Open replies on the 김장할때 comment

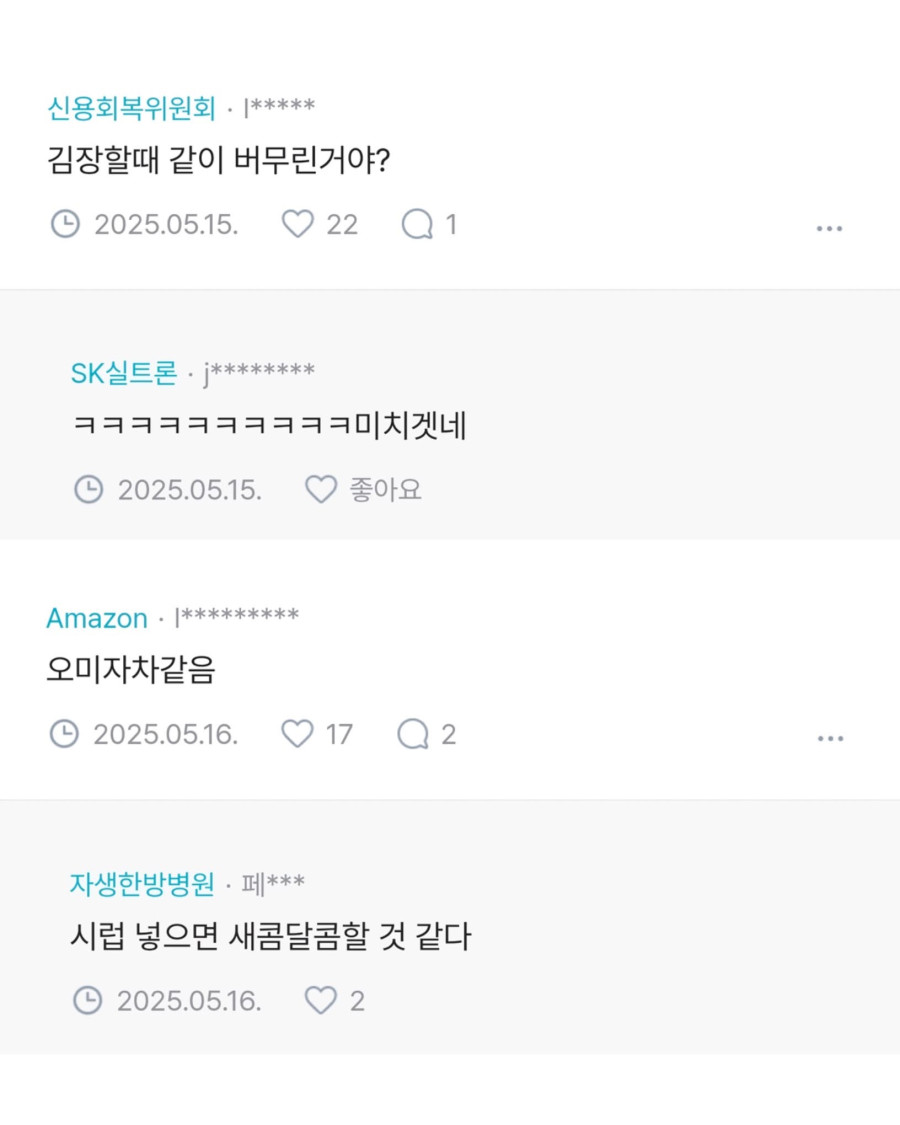click(417, 224)
